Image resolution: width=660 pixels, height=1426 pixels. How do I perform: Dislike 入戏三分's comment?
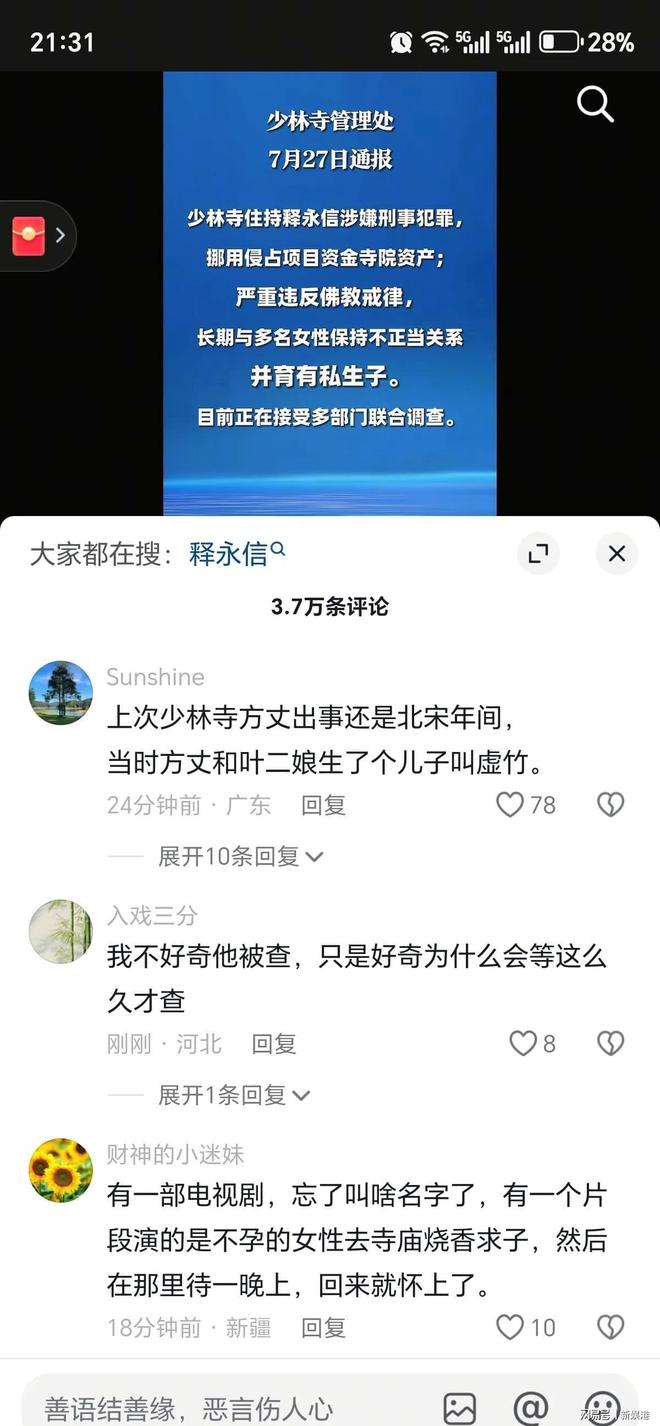coord(610,1044)
